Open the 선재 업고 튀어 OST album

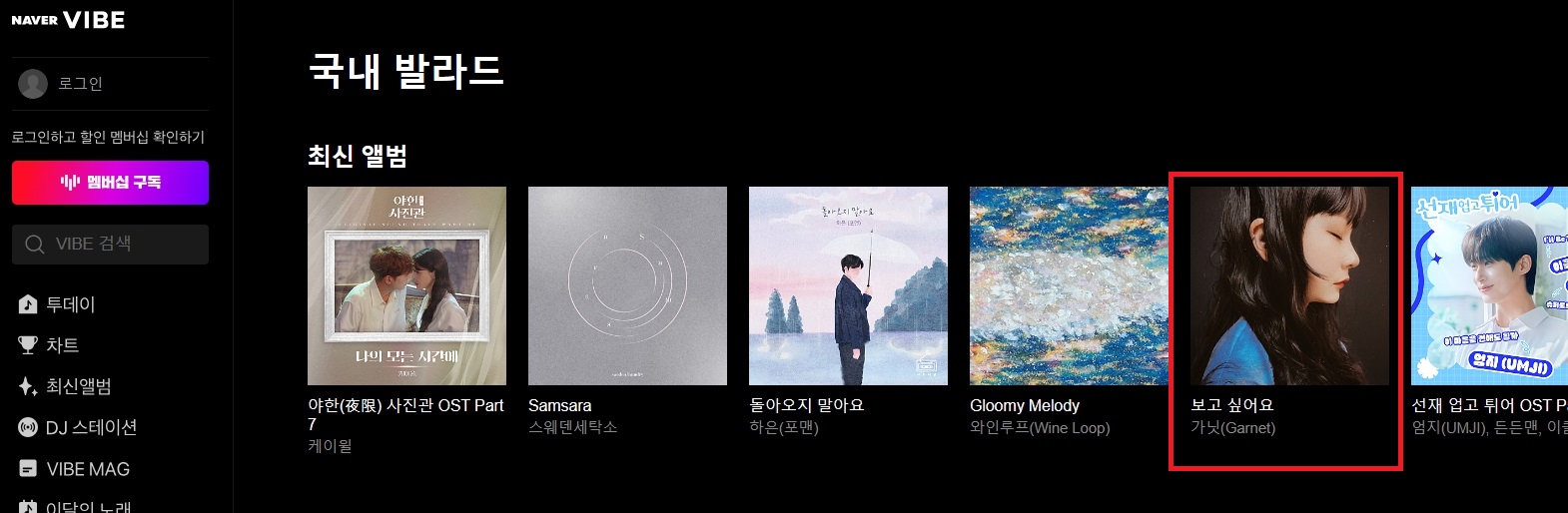[1488, 285]
